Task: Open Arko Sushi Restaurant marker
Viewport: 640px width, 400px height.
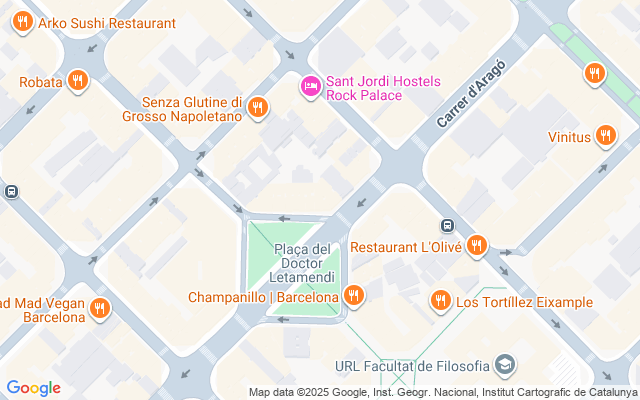Action: [x=22, y=23]
